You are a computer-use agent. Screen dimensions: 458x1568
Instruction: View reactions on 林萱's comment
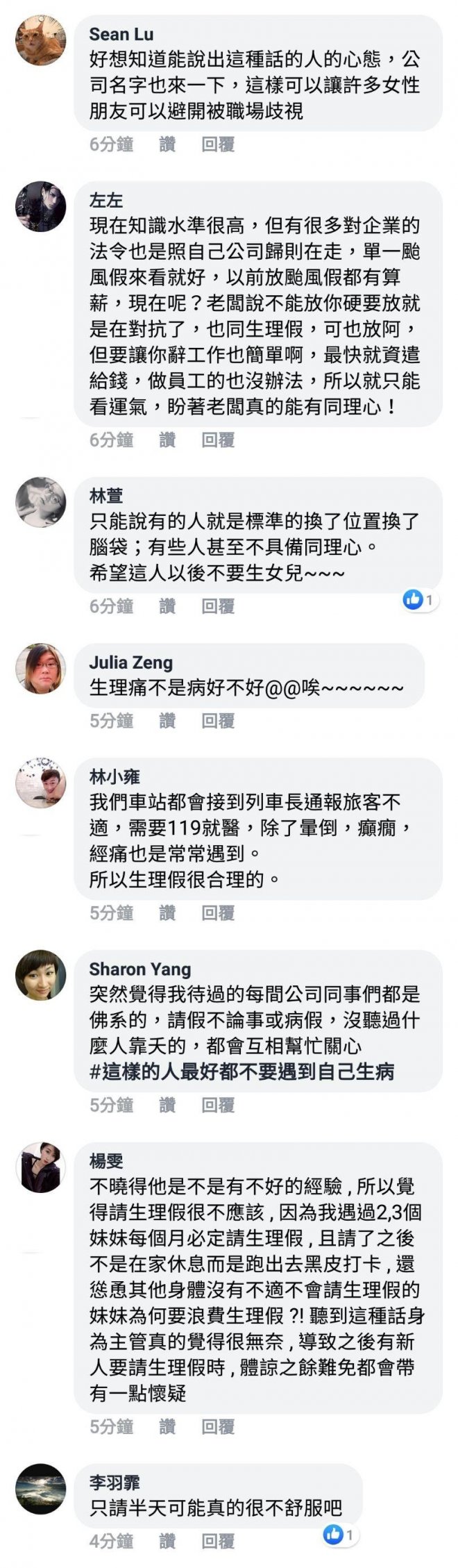(421, 599)
